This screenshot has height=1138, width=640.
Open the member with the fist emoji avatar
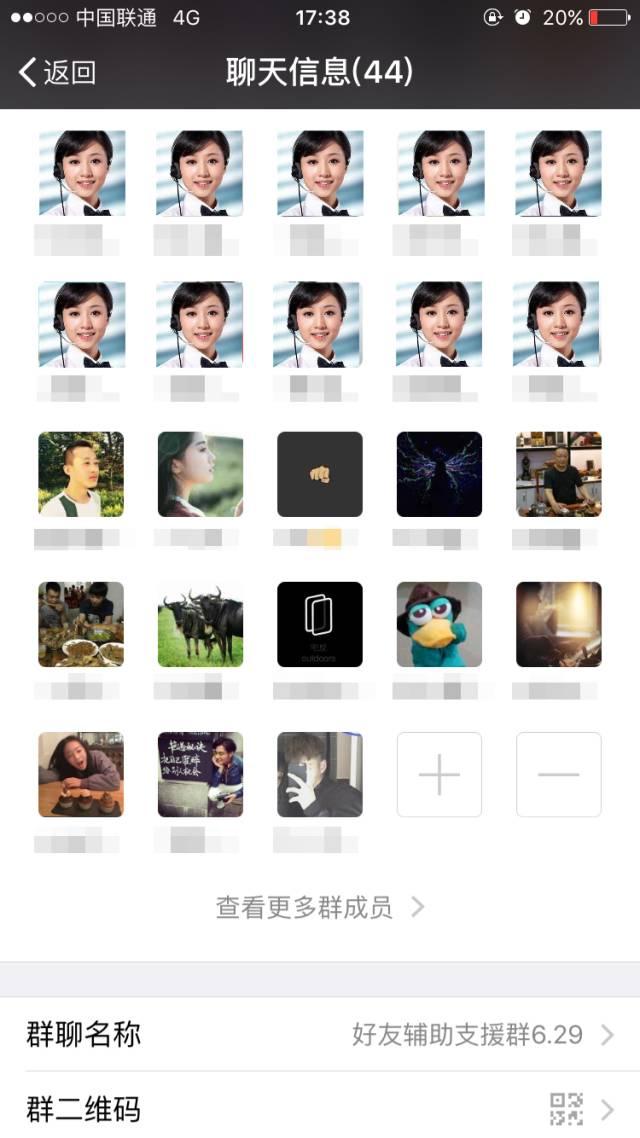click(x=320, y=474)
